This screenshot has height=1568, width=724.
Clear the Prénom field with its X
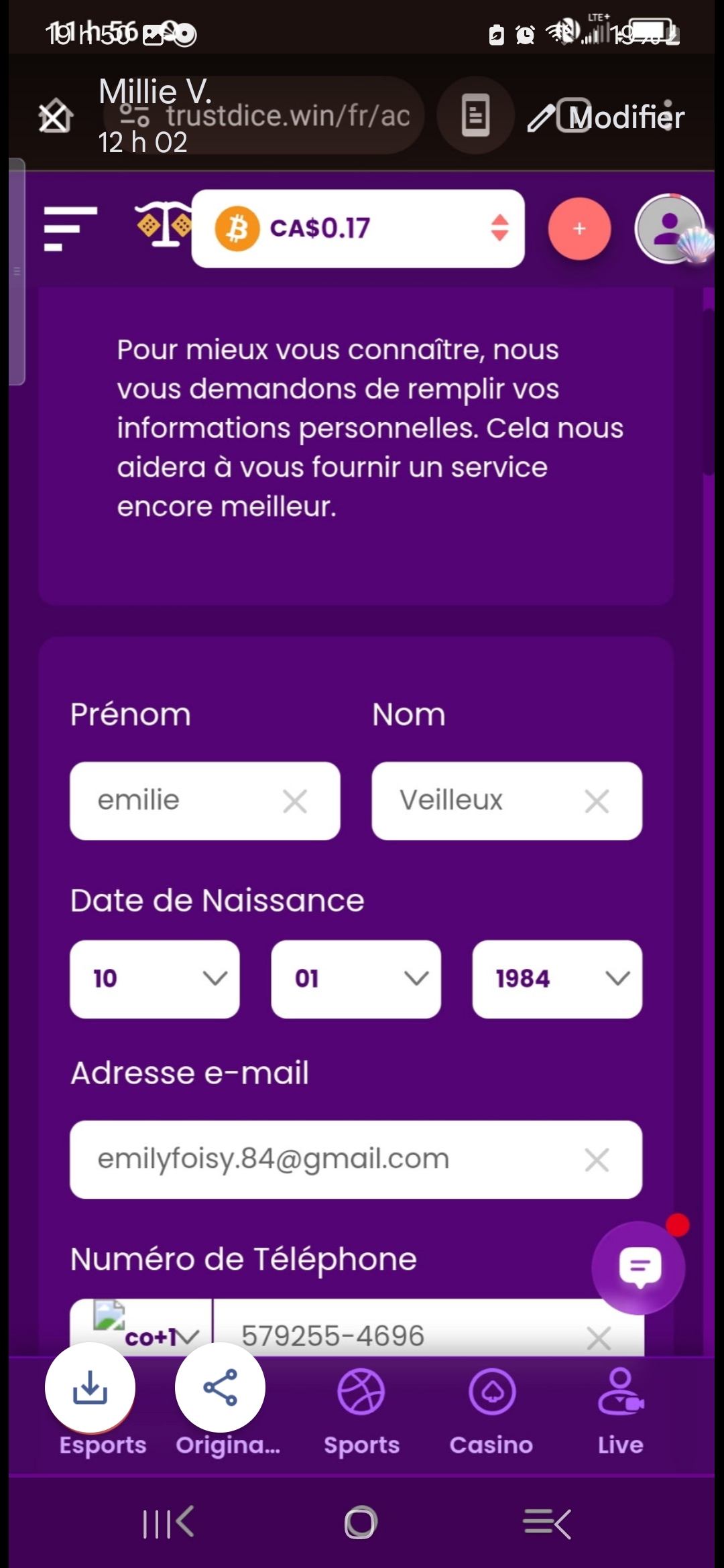click(297, 801)
